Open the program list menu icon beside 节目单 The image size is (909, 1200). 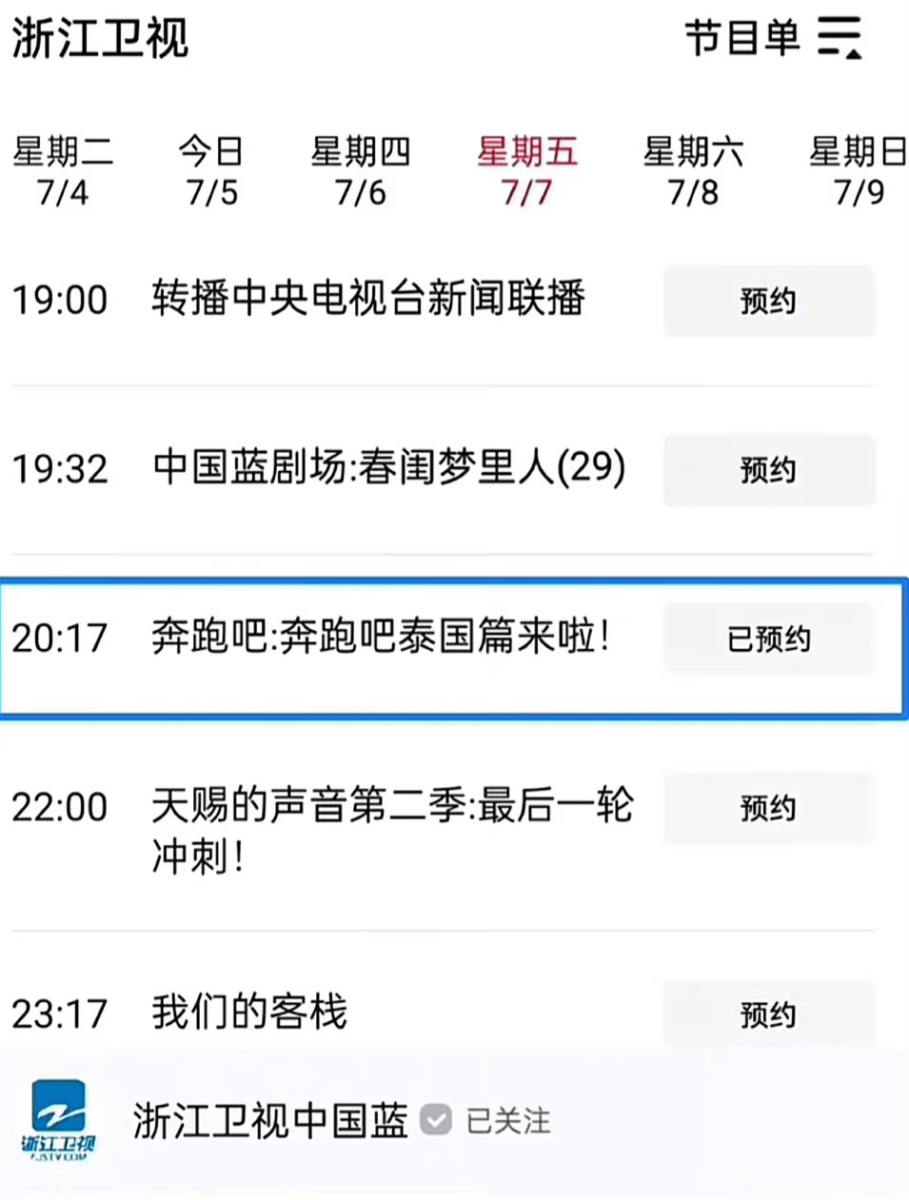tap(838, 37)
